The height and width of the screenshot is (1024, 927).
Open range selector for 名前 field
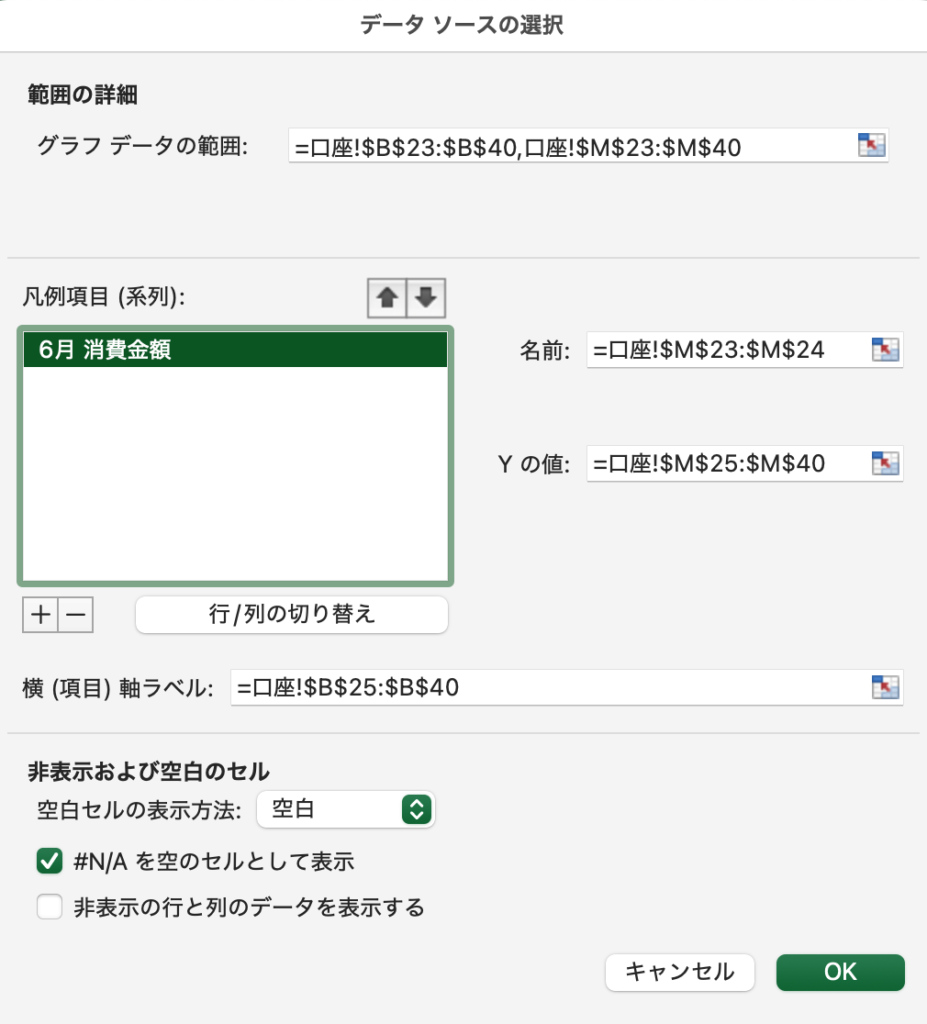(886, 350)
